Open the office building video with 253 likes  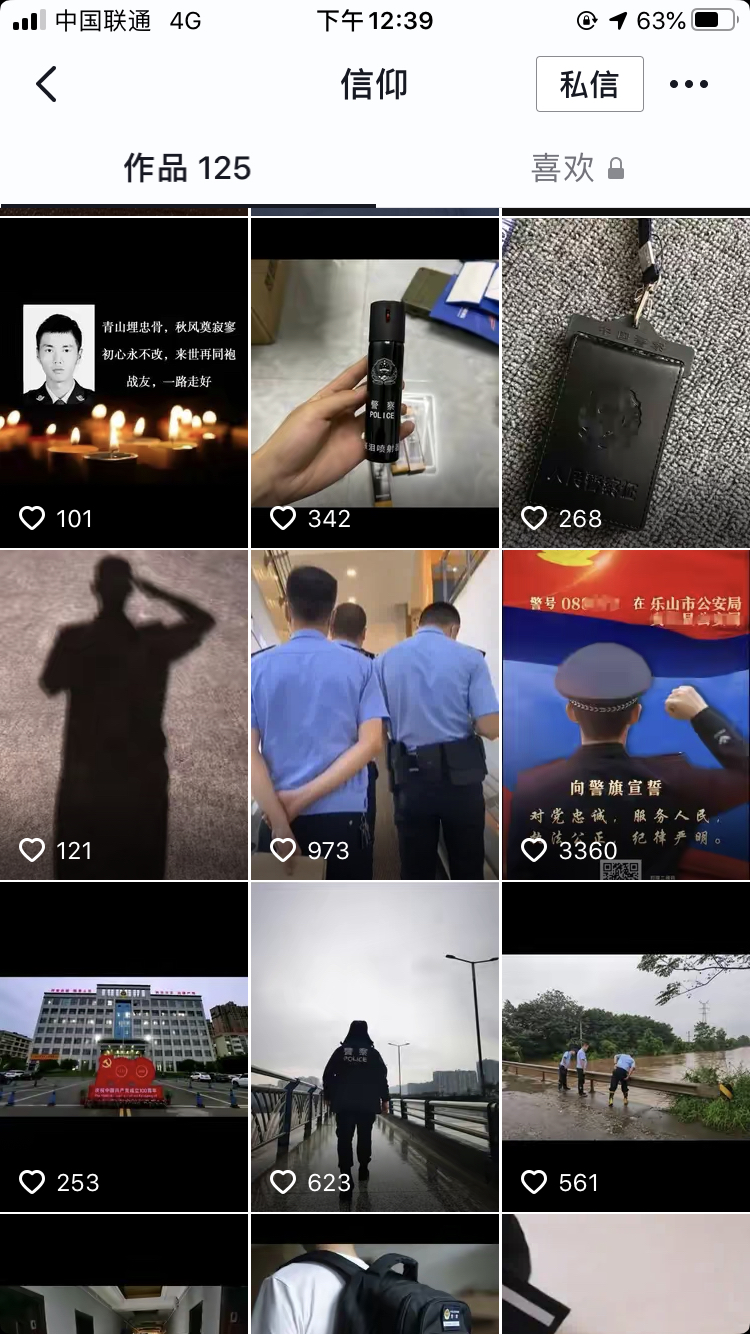[x=124, y=1046]
